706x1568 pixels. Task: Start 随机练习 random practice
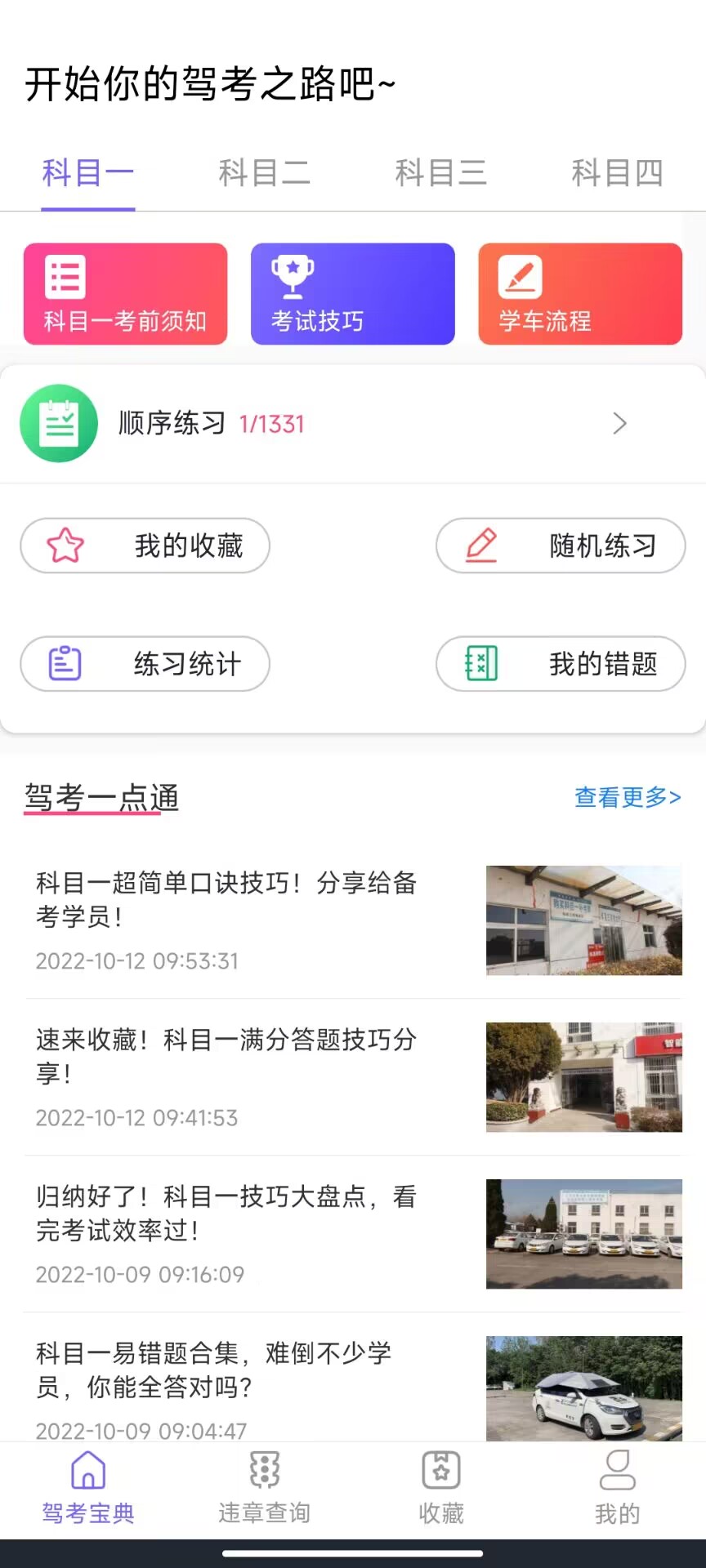[x=561, y=546]
